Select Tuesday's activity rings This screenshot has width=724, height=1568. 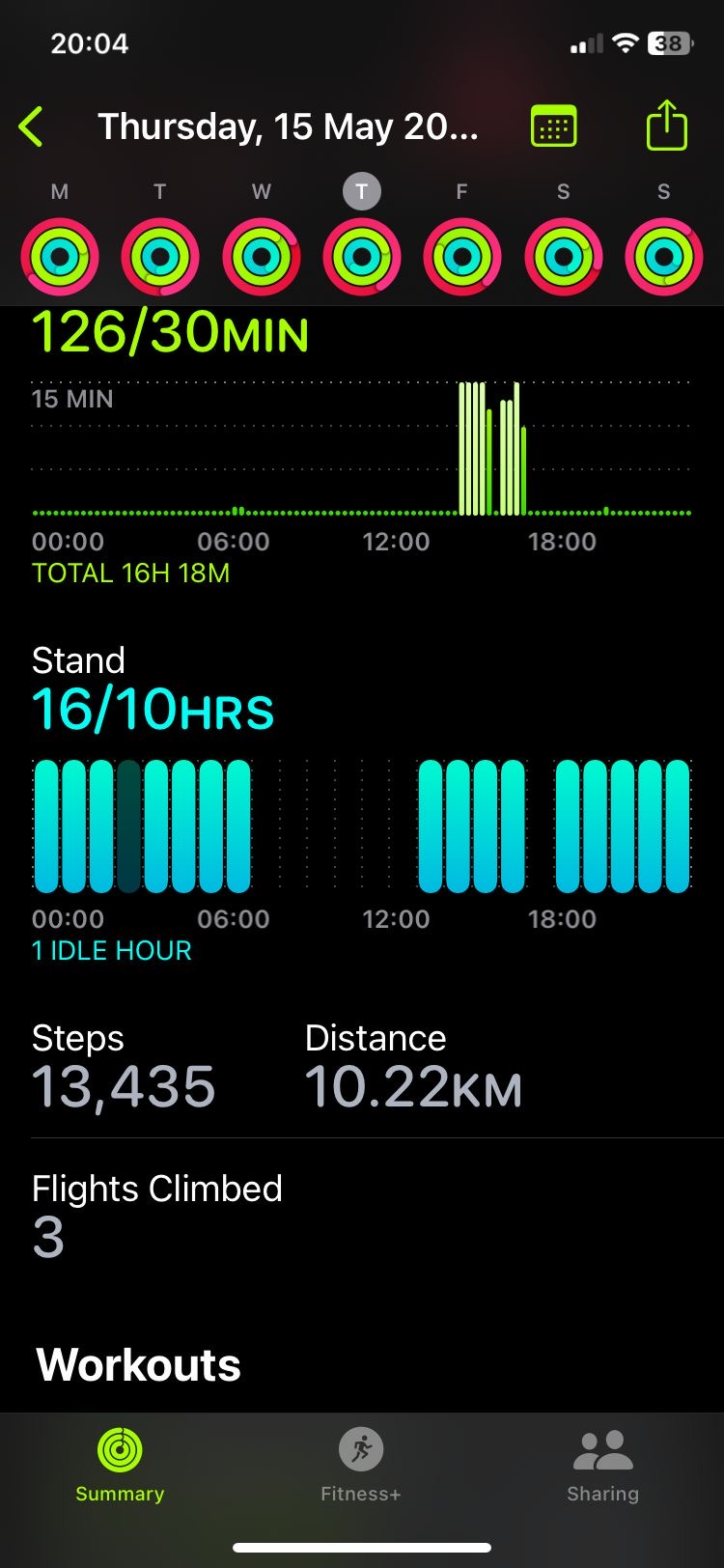pos(160,257)
